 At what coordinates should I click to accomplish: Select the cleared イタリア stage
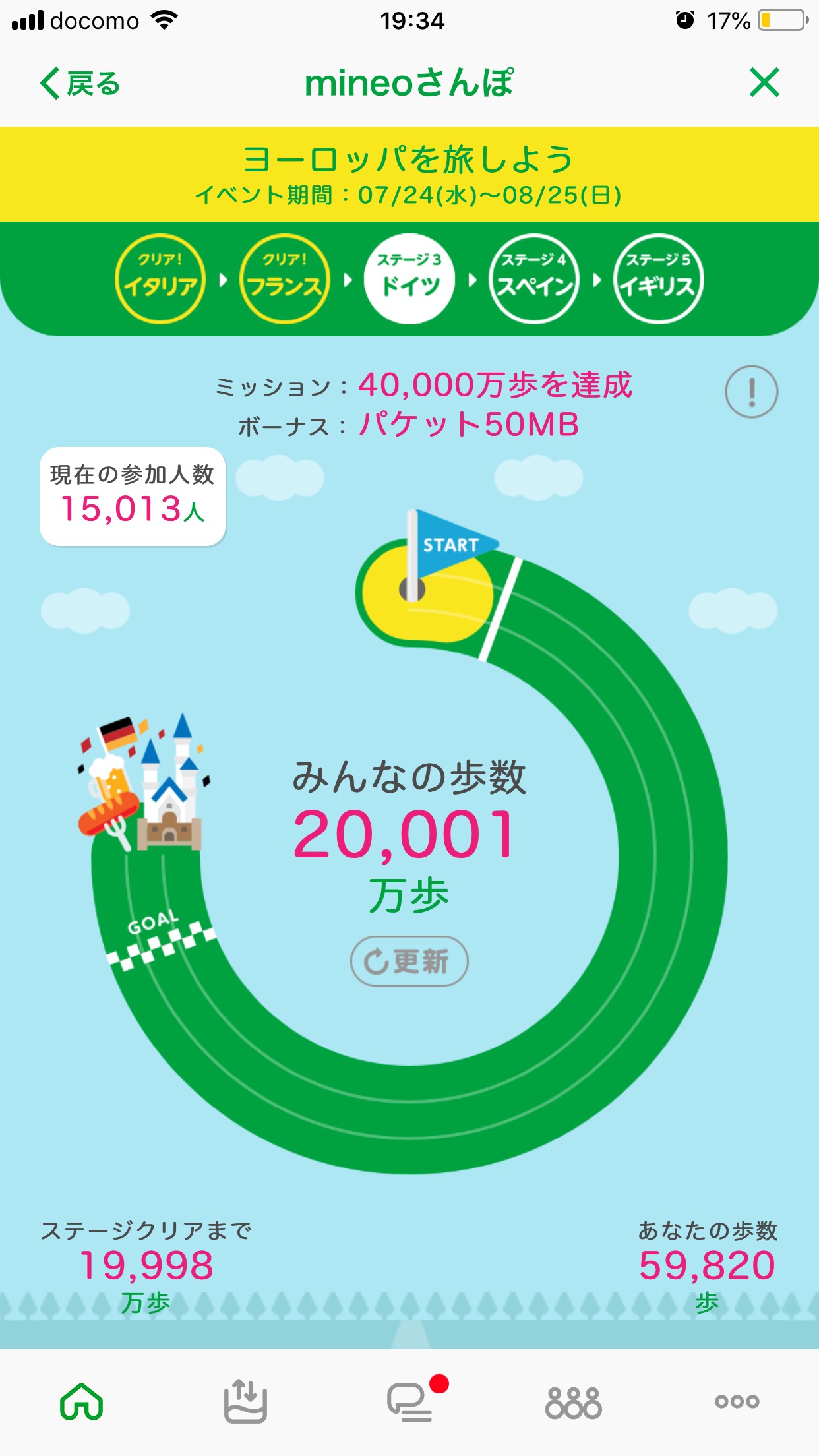click(x=160, y=279)
